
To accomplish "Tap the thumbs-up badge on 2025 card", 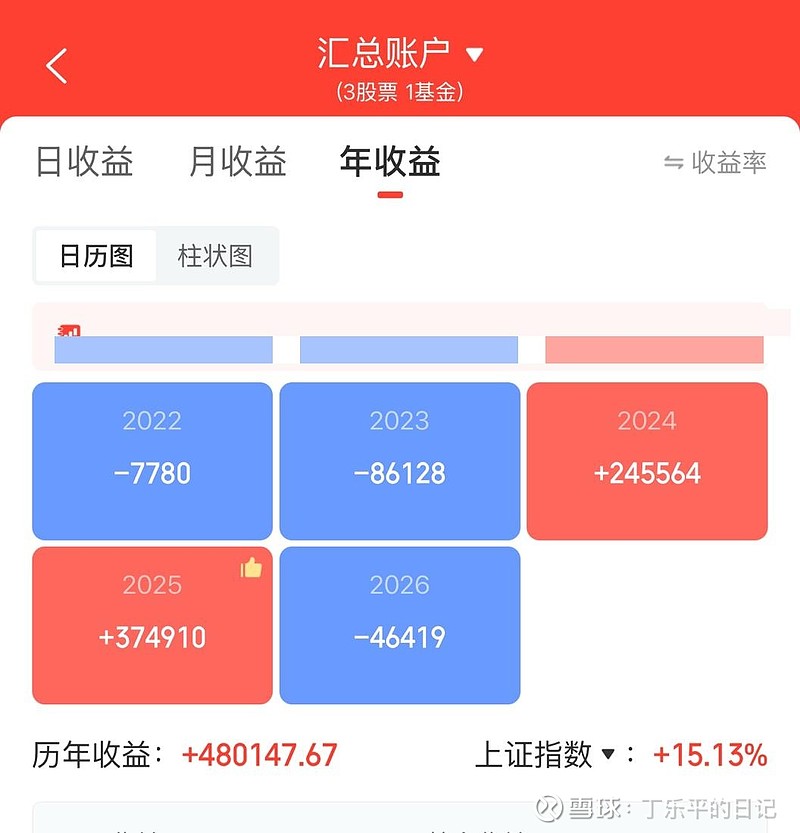I will (x=249, y=566).
